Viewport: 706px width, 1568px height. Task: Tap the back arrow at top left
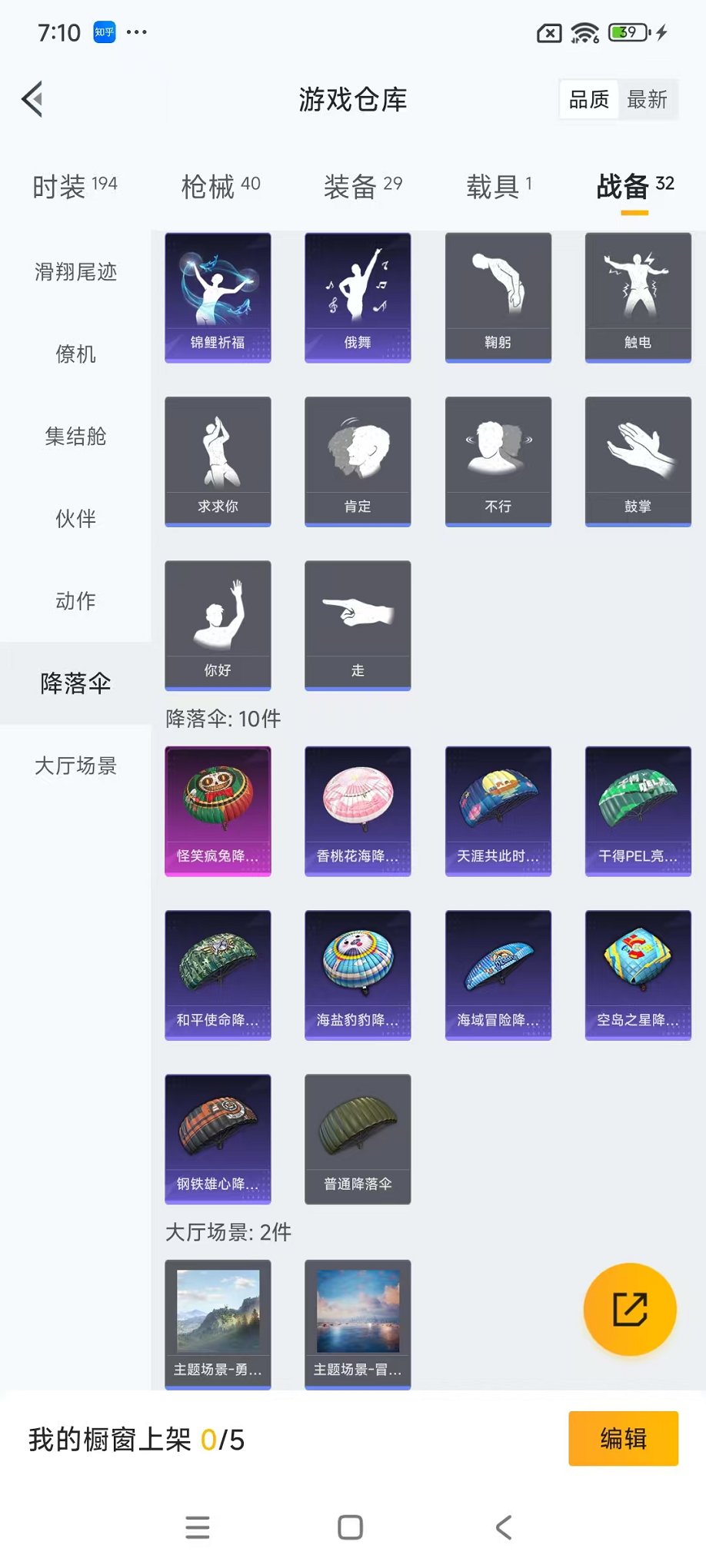point(31,99)
